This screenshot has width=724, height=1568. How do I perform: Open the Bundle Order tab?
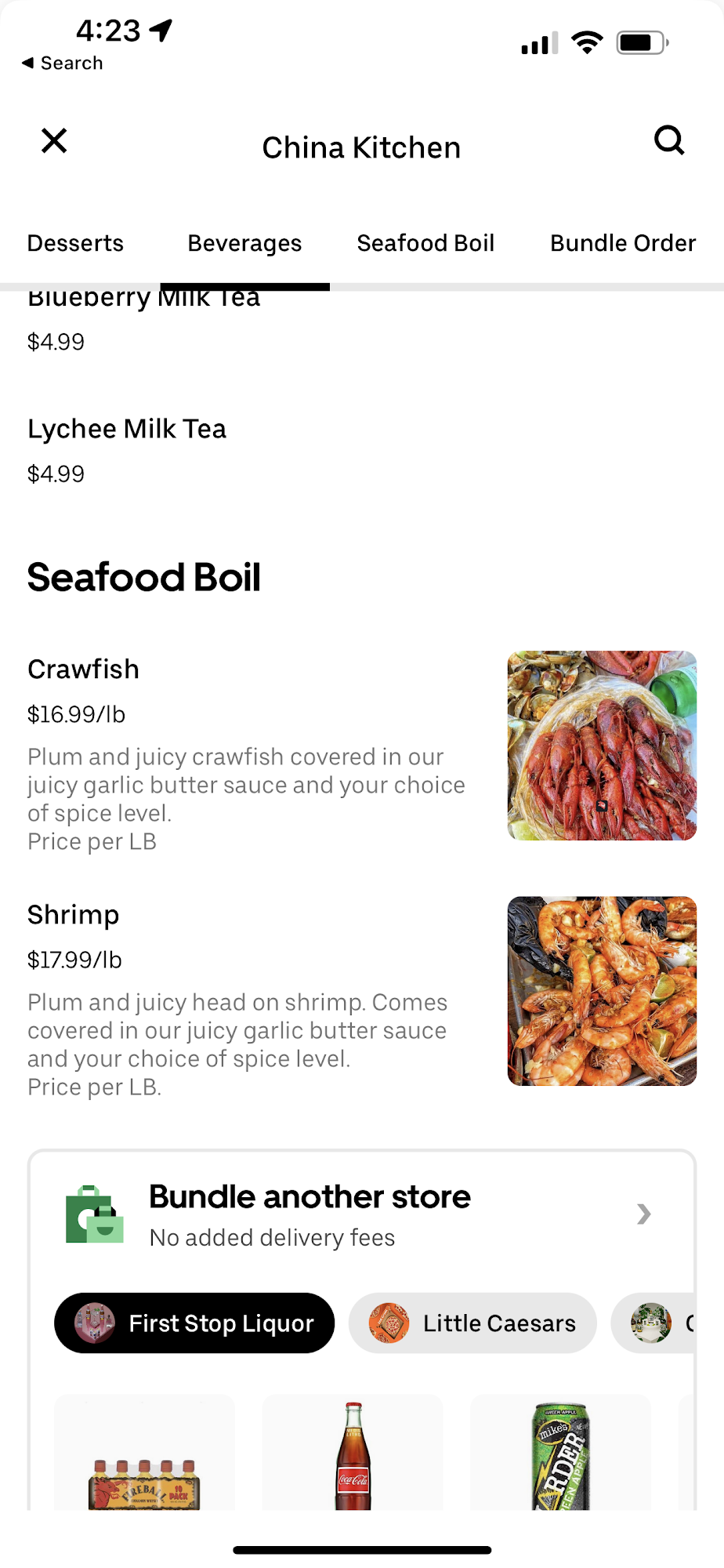(623, 243)
